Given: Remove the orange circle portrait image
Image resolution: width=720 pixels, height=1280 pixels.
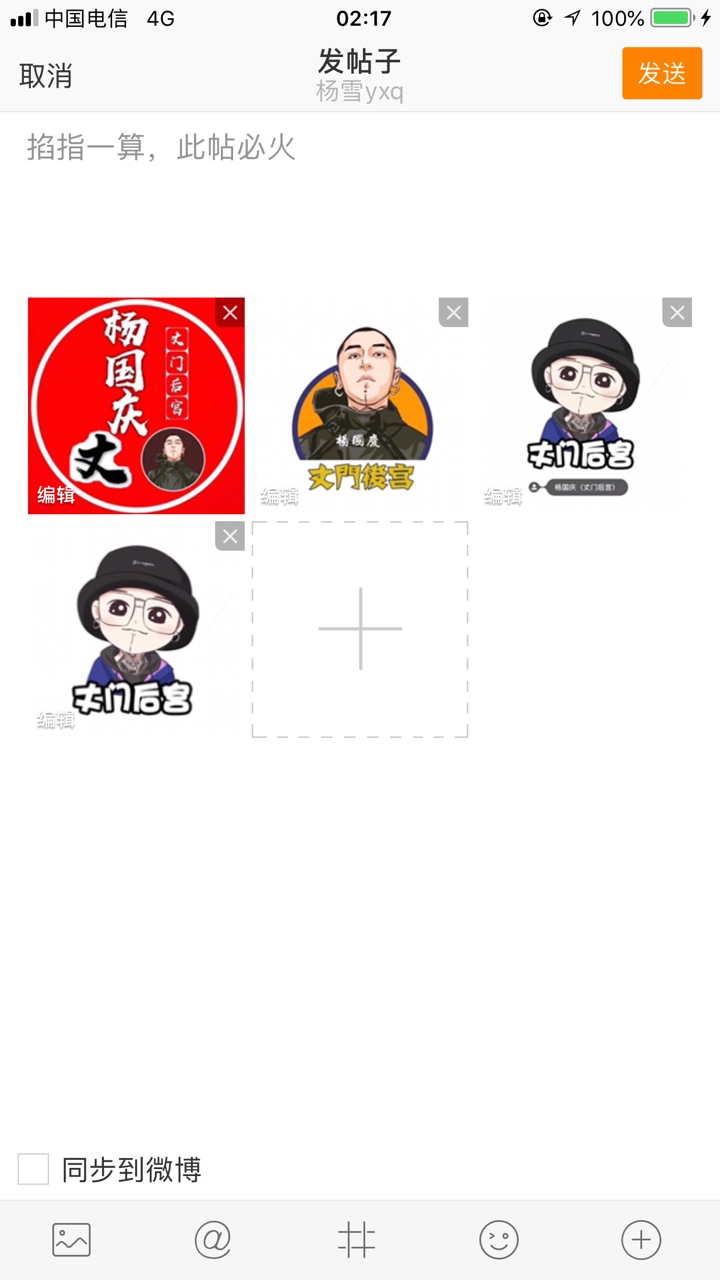Looking at the screenshot, I should pyautogui.click(x=454, y=313).
